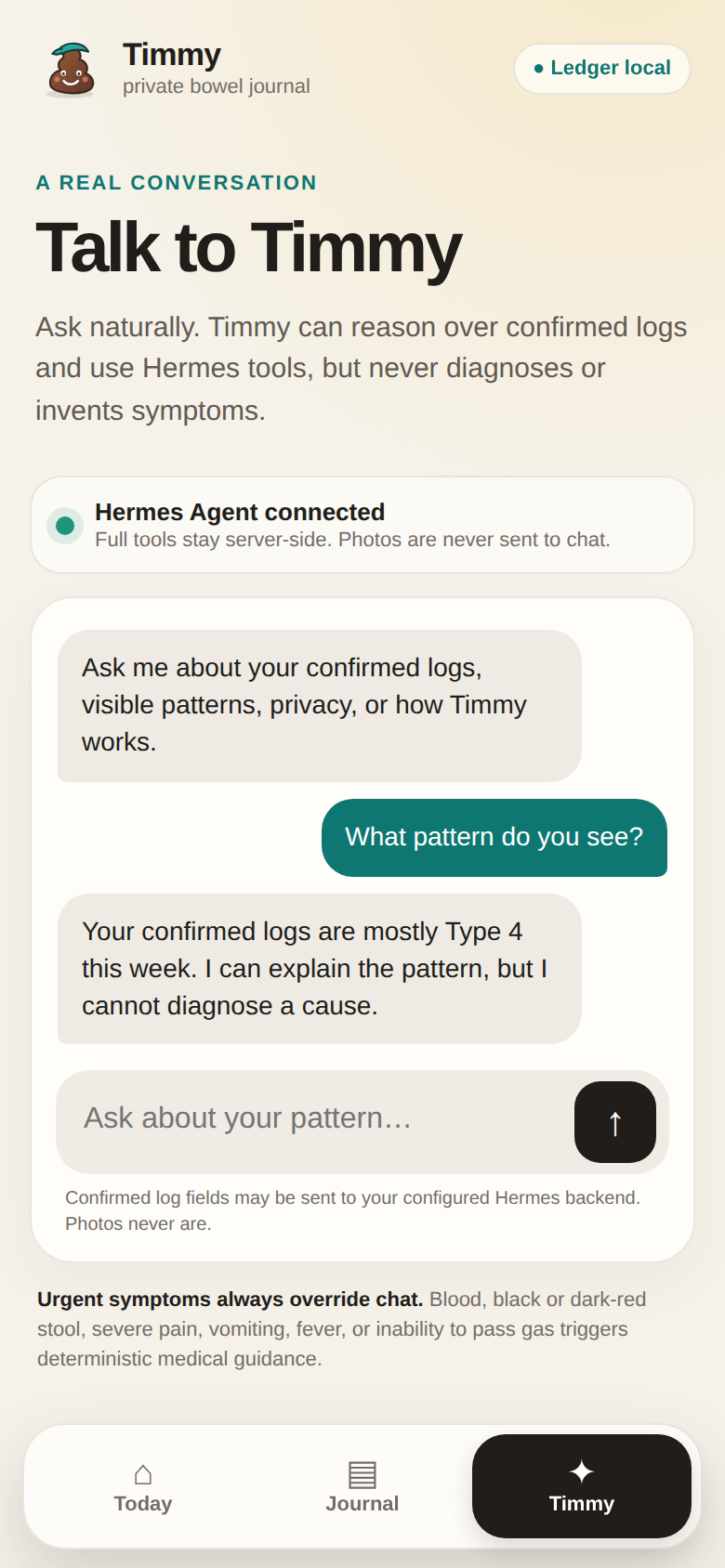725x1568 pixels.
Task: Select the Timmy tab
Action: [582, 1486]
